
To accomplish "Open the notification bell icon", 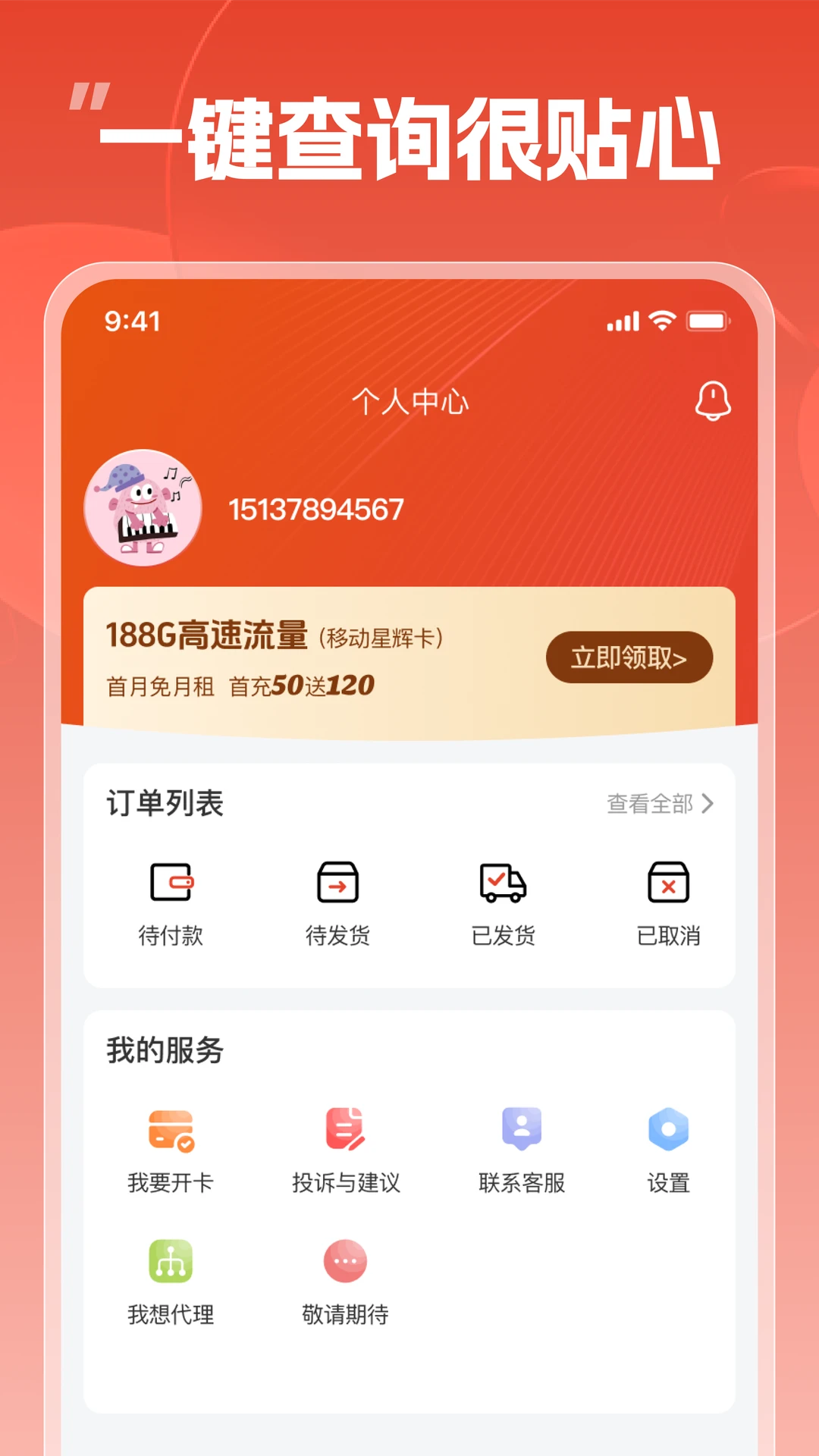I will coord(711,401).
